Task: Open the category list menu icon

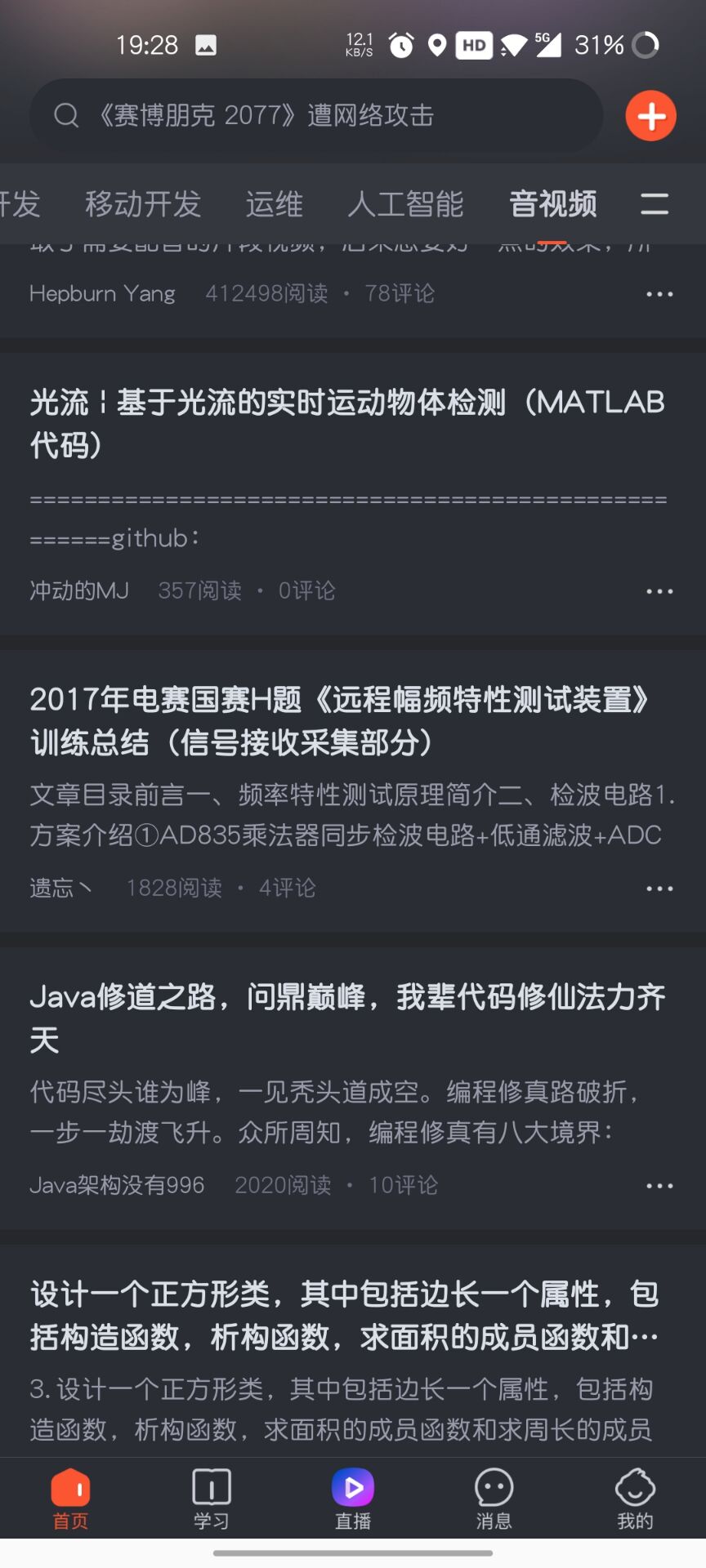Action: [654, 204]
